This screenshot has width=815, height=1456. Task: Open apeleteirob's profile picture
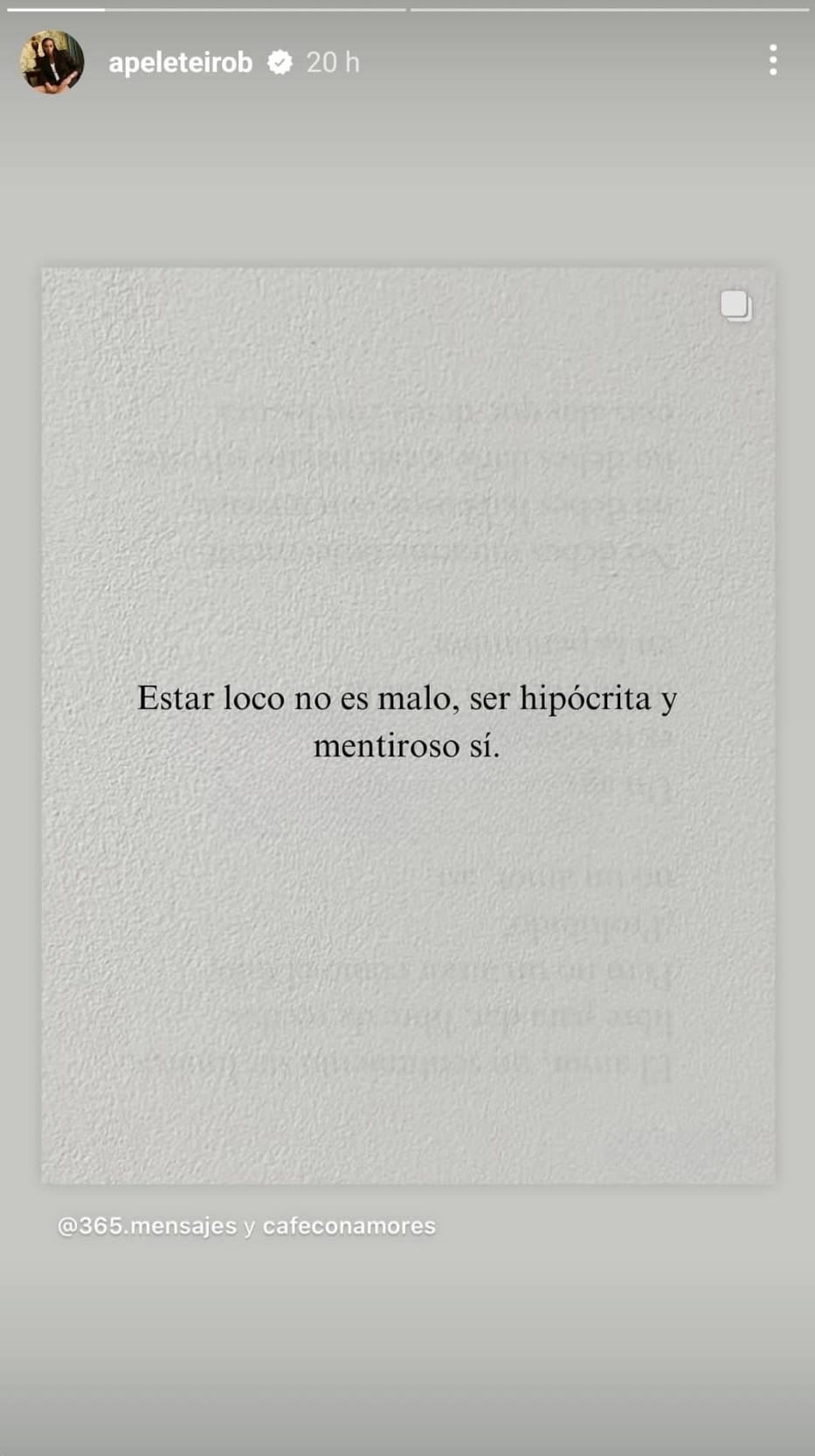pos(52,62)
